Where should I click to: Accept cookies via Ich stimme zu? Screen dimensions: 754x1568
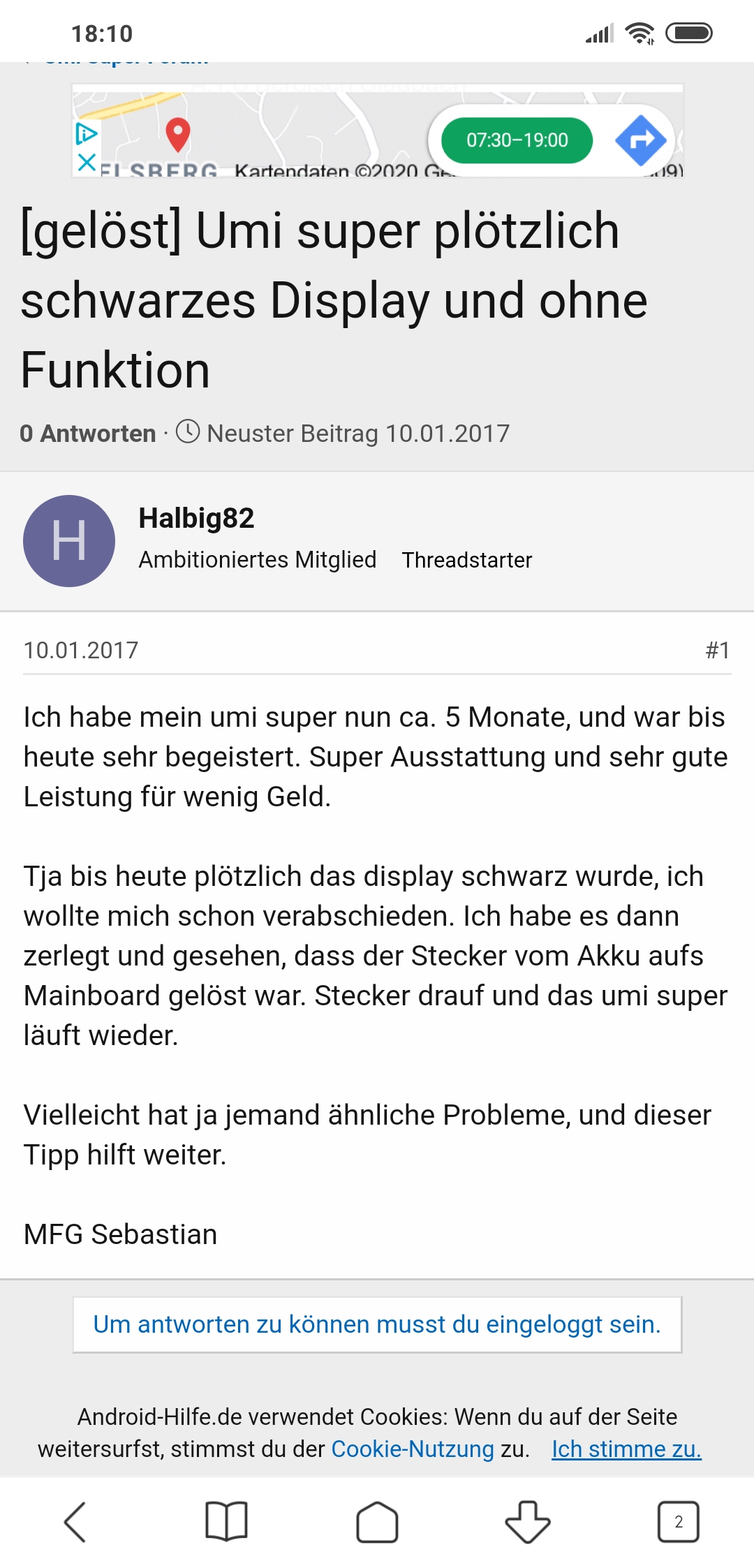626,1449
